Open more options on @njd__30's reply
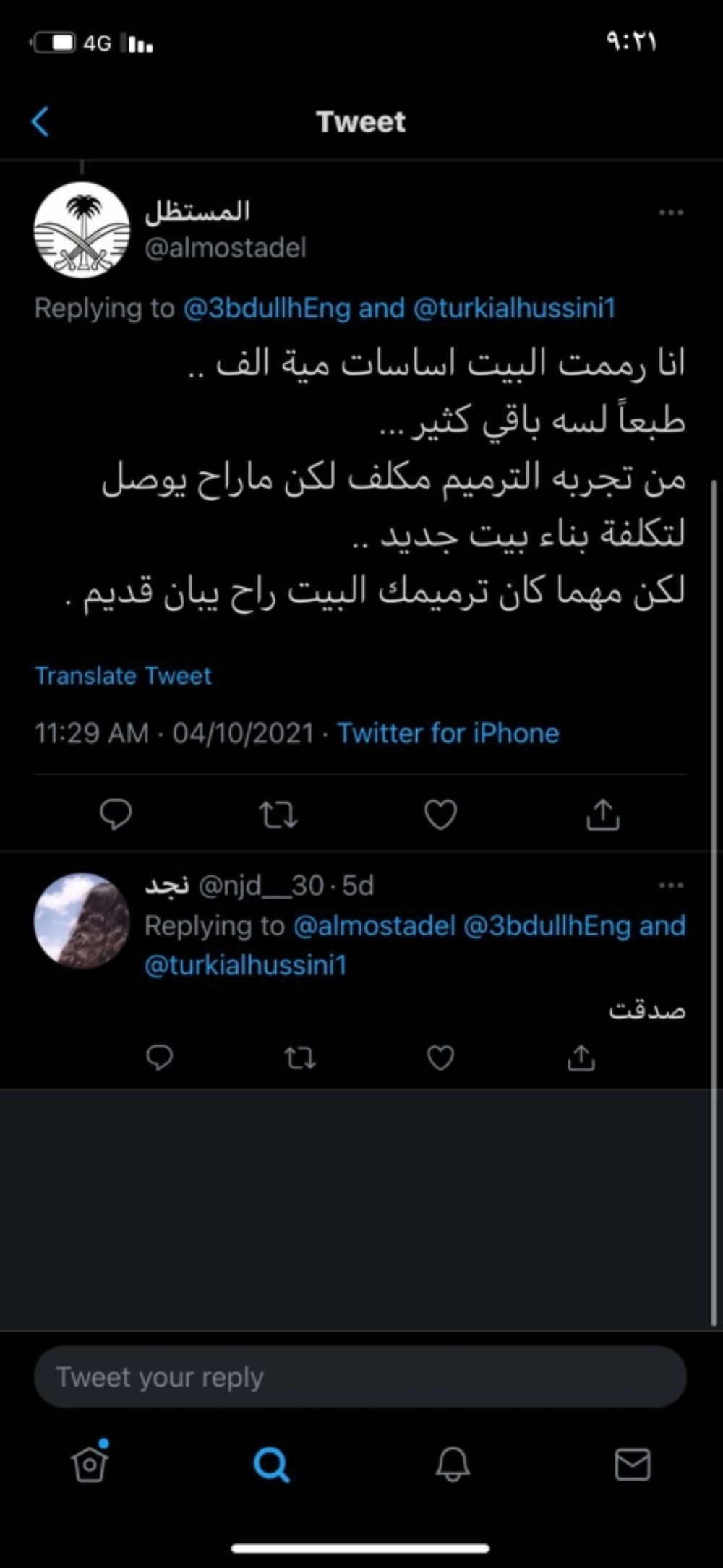723x1568 pixels. coord(670,886)
